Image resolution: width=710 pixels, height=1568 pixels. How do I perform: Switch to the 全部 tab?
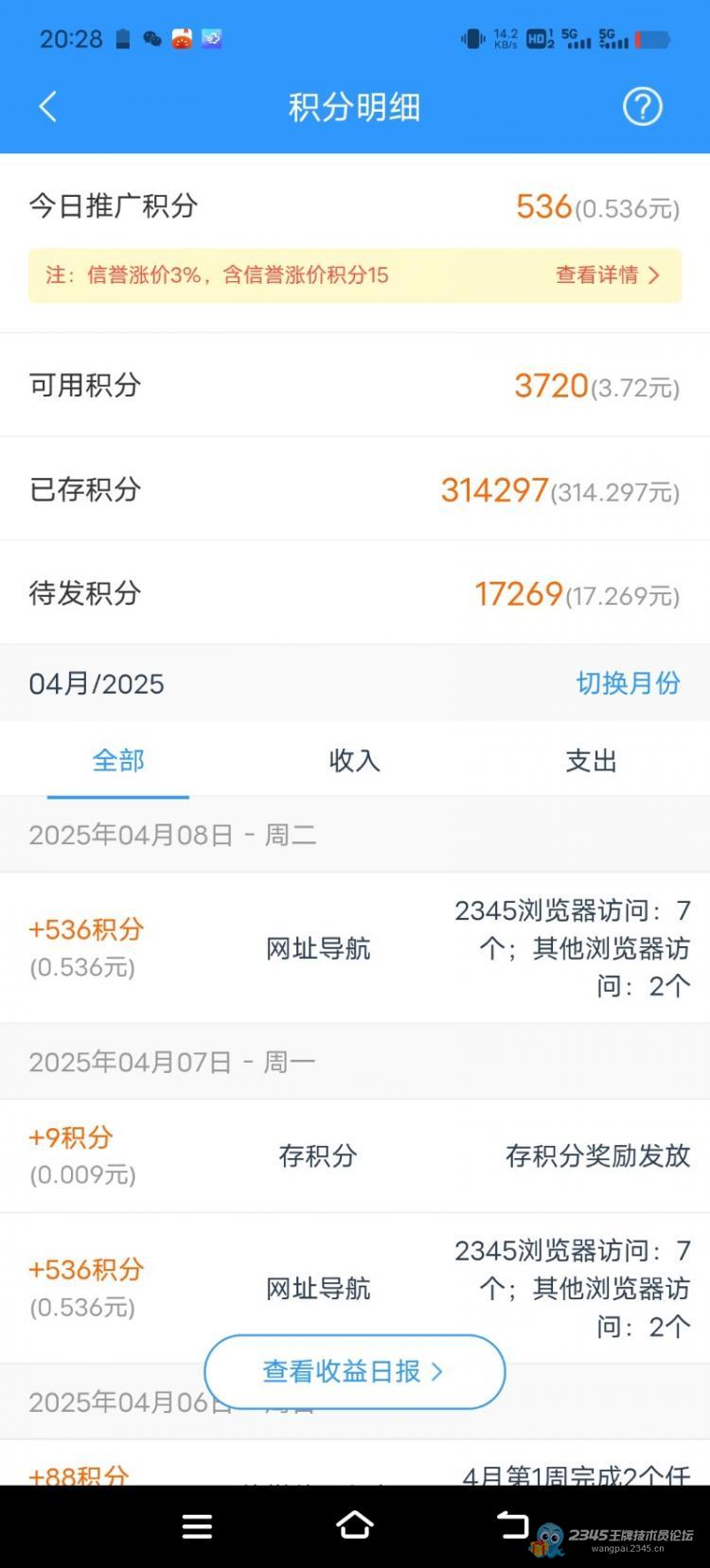click(118, 761)
